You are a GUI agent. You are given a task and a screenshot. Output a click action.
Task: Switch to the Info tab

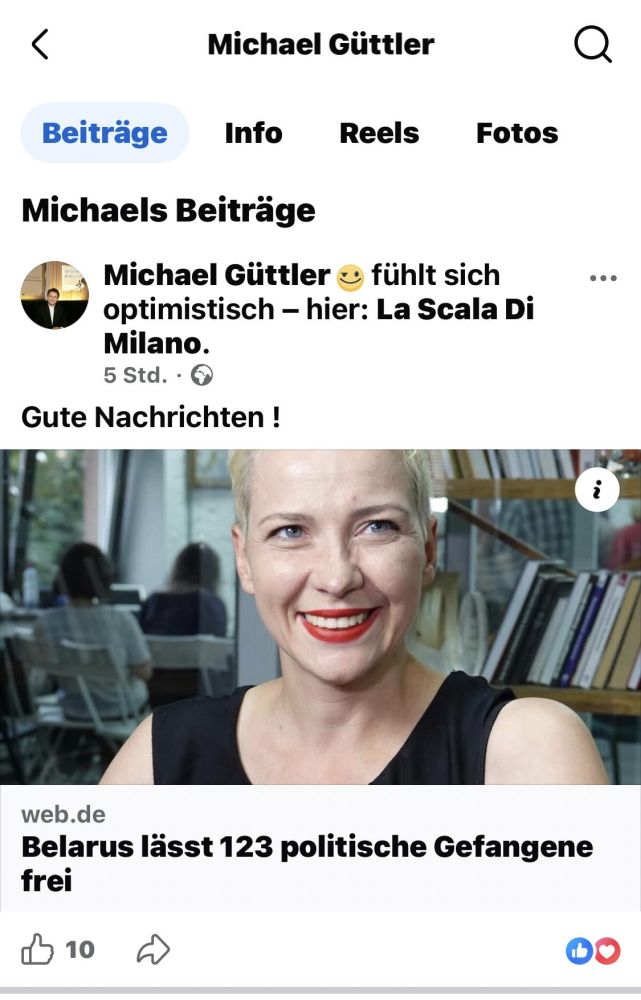point(253,133)
